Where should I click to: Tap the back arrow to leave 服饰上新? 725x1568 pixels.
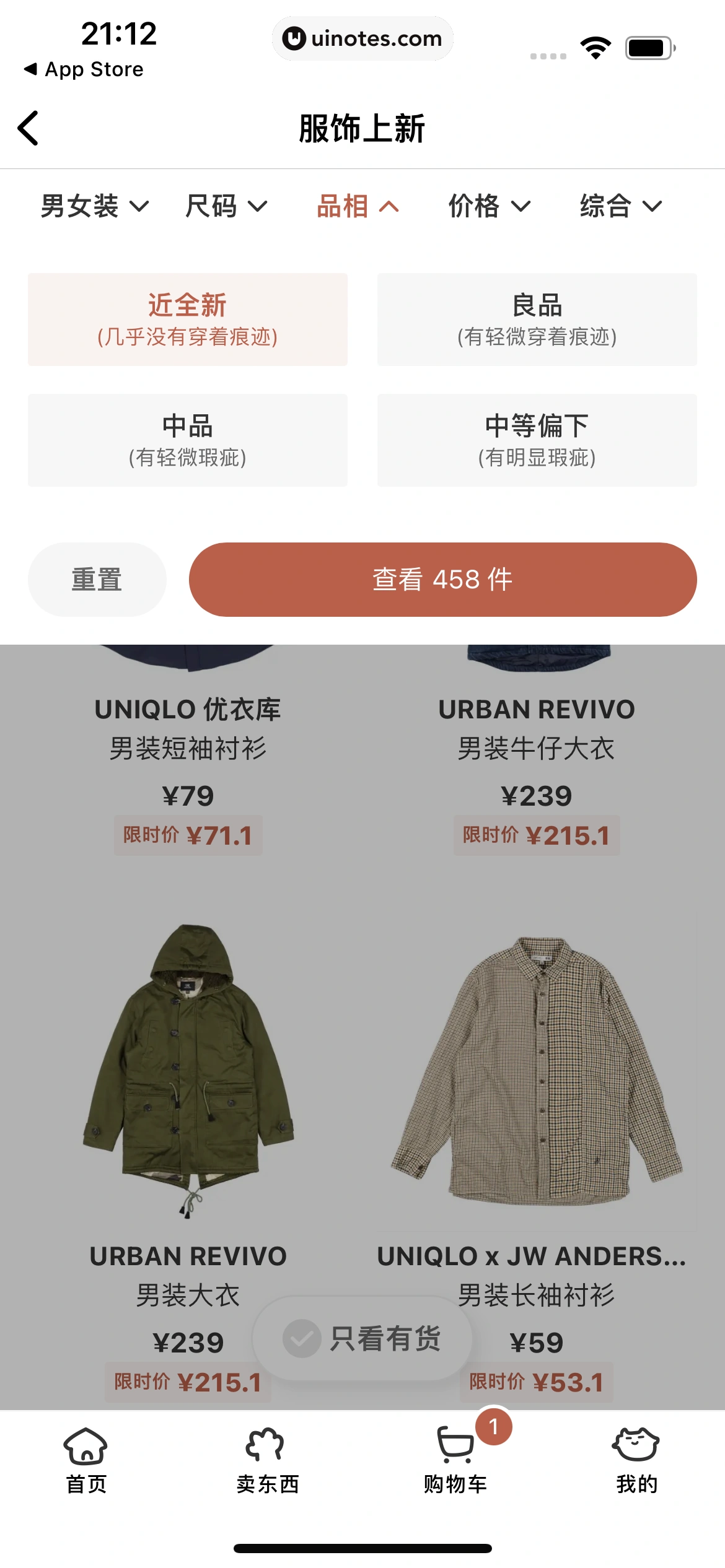[x=28, y=129]
